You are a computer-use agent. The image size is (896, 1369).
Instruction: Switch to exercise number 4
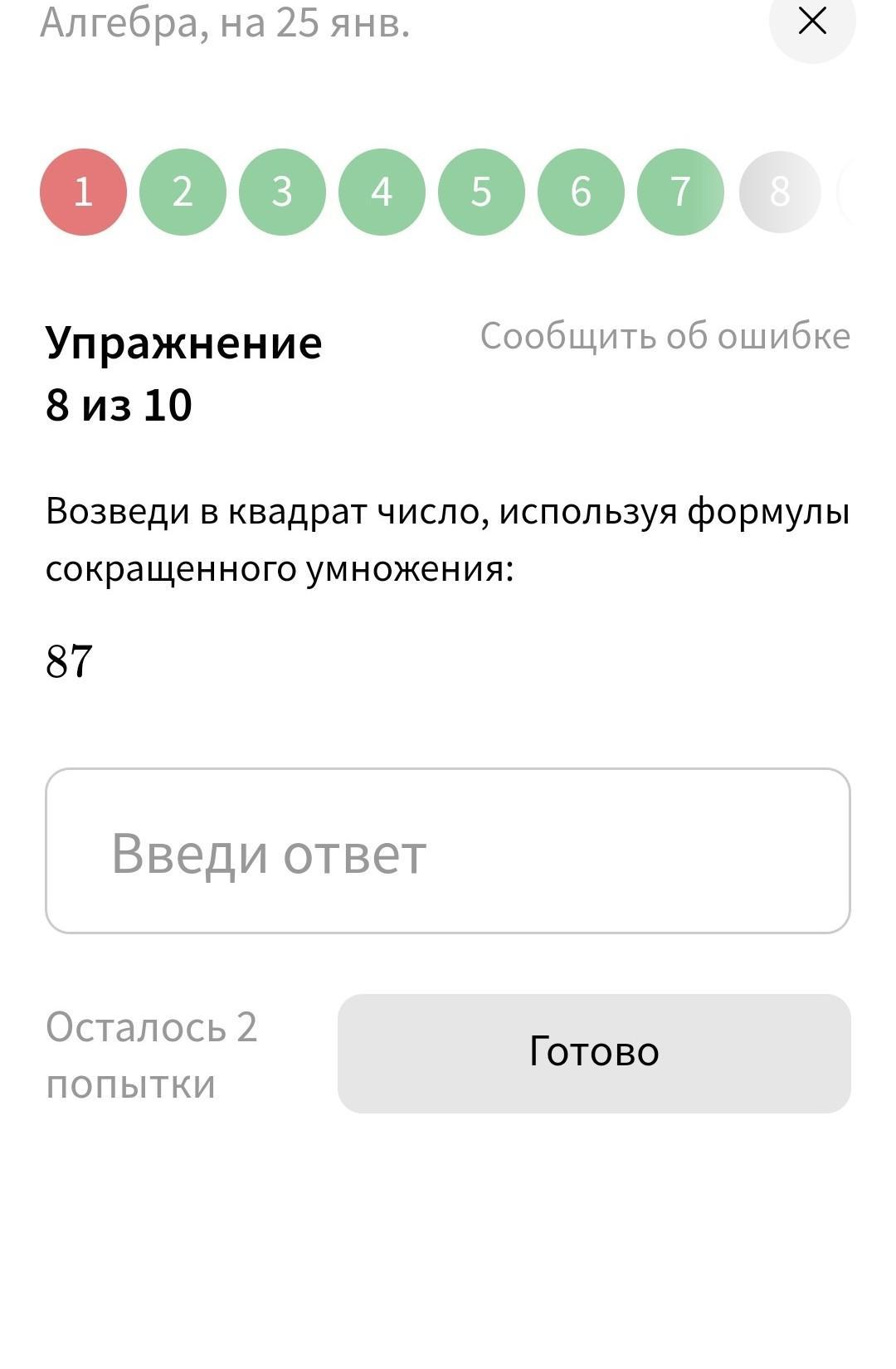coord(382,192)
